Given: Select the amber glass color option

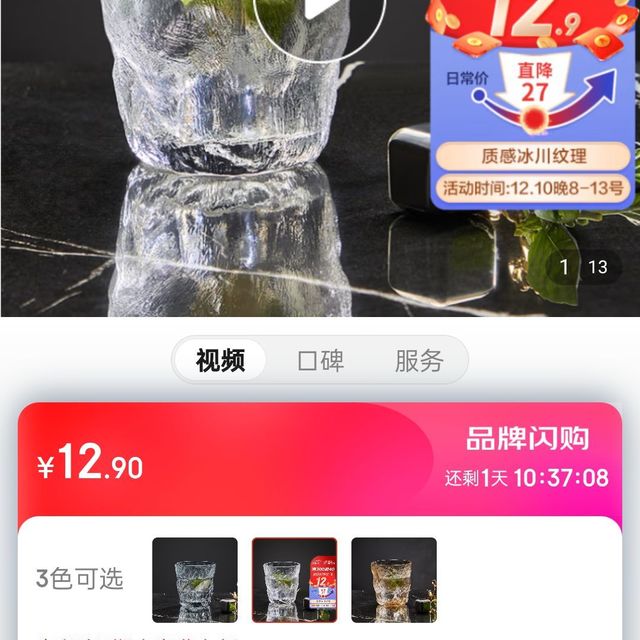Looking at the screenshot, I should click(x=393, y=580).
